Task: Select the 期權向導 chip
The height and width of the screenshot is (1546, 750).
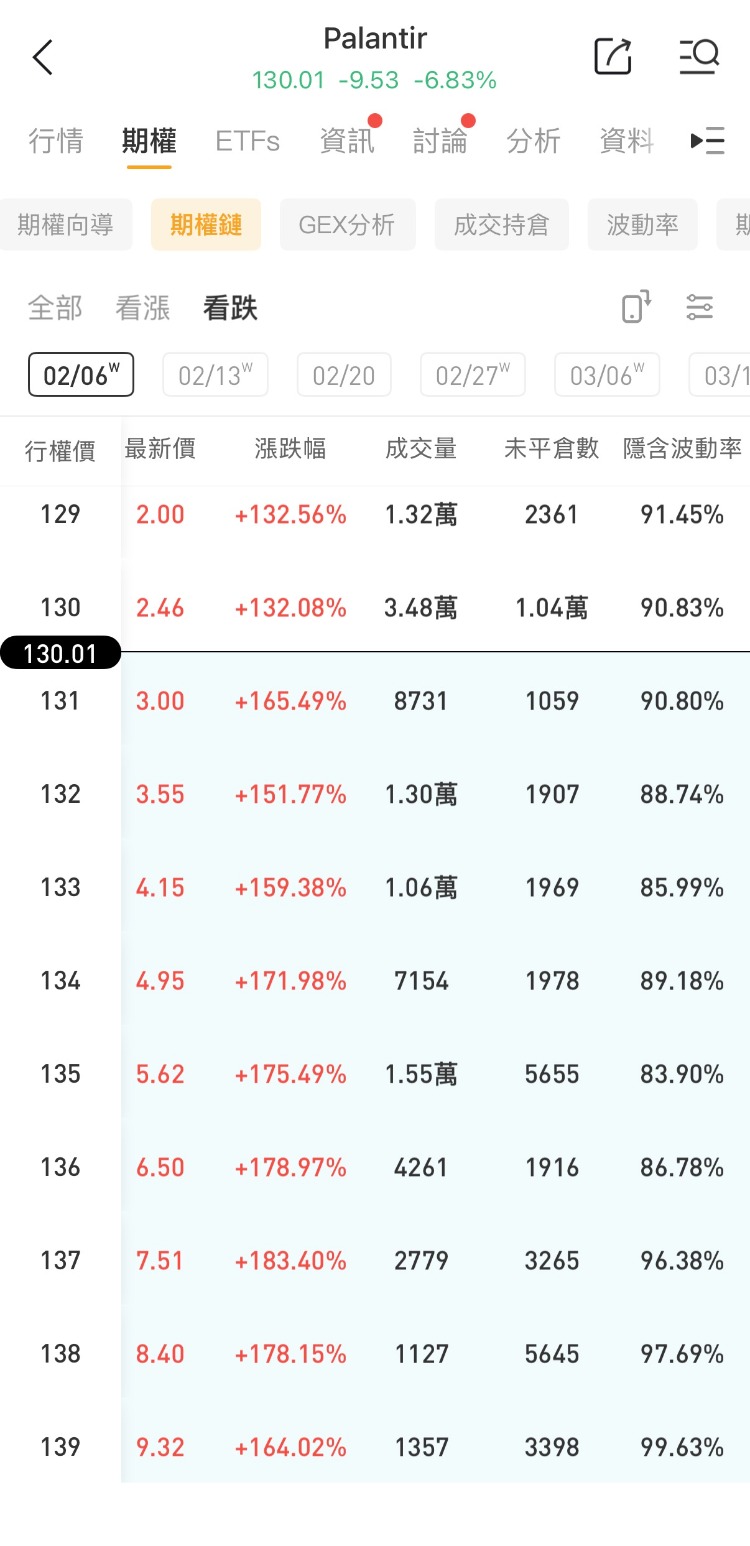Action: 65,225
